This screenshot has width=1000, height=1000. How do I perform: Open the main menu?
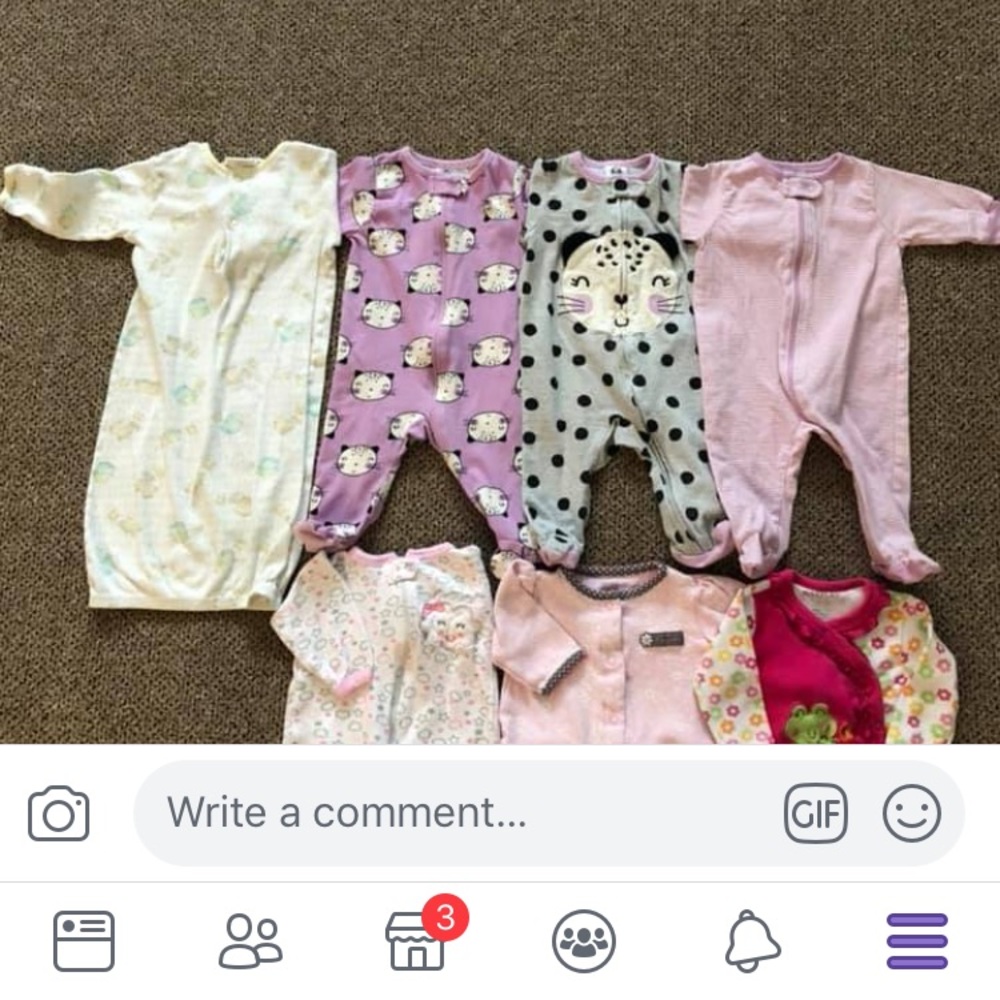(x=916, y=940)
